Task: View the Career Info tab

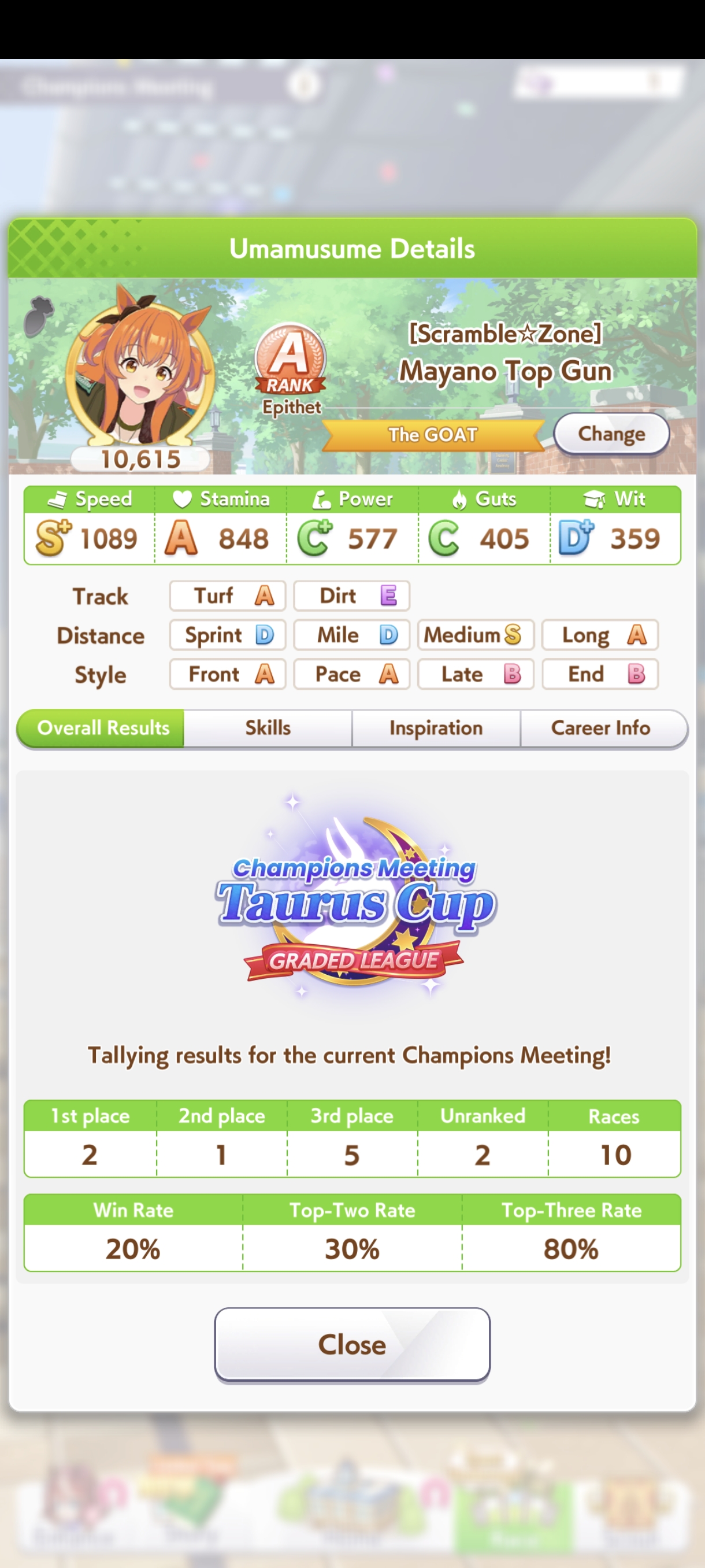Action: pos(603,728)
